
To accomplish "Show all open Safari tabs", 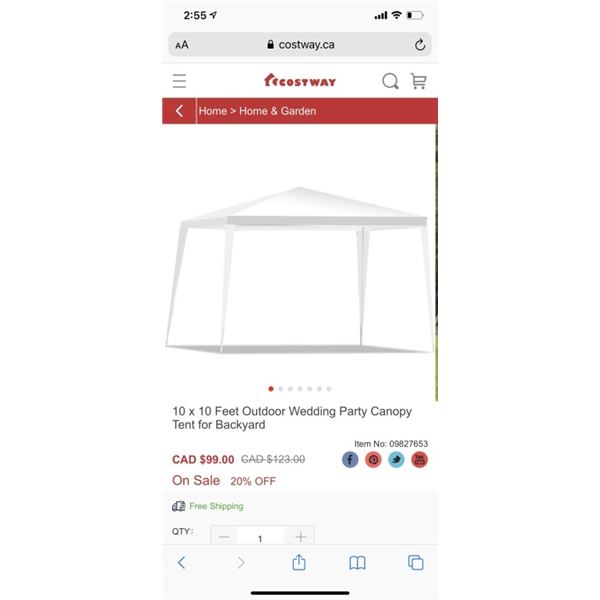I will [x=416, y=563].
